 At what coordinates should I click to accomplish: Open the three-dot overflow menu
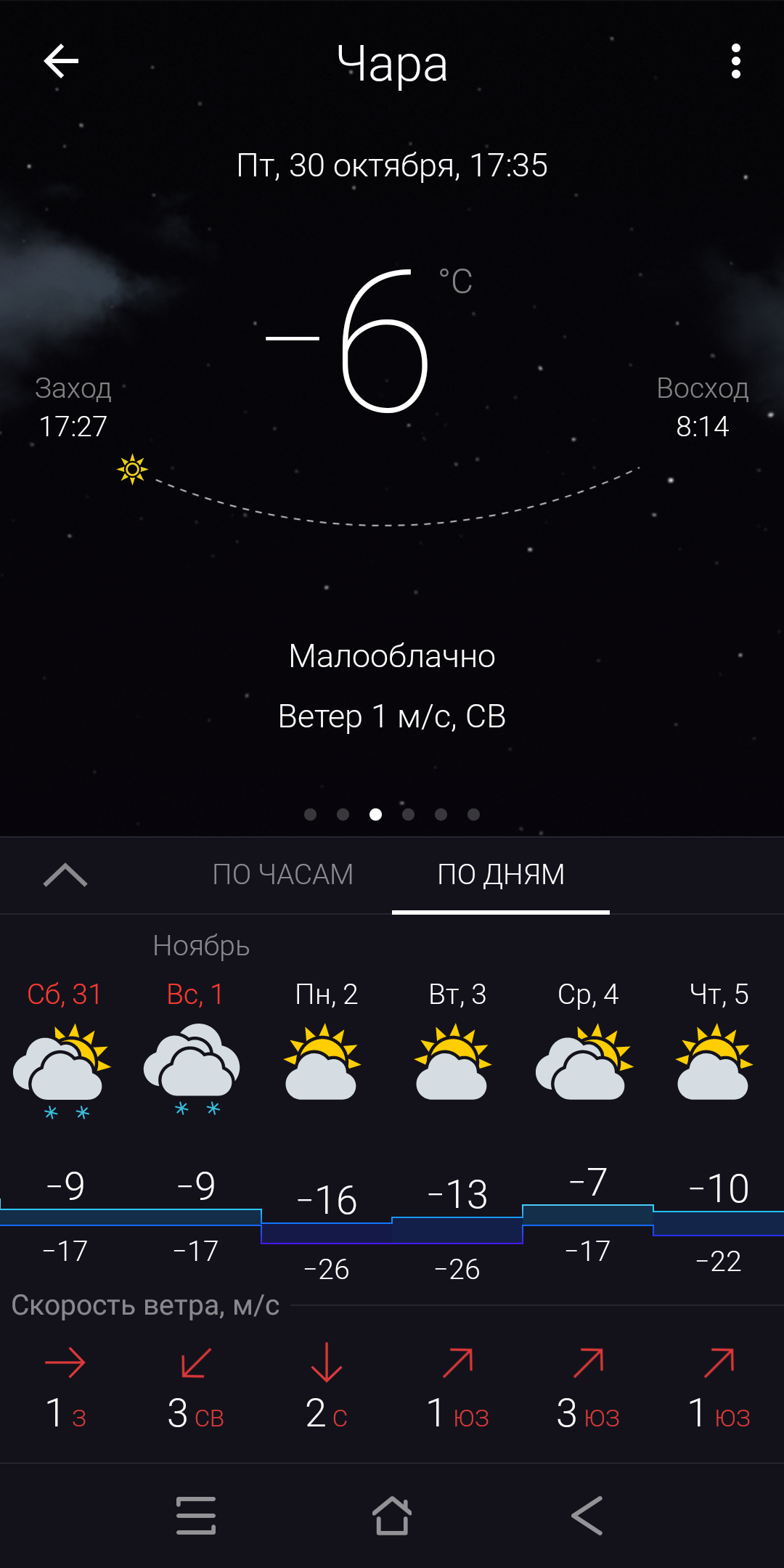click(735, 61)
